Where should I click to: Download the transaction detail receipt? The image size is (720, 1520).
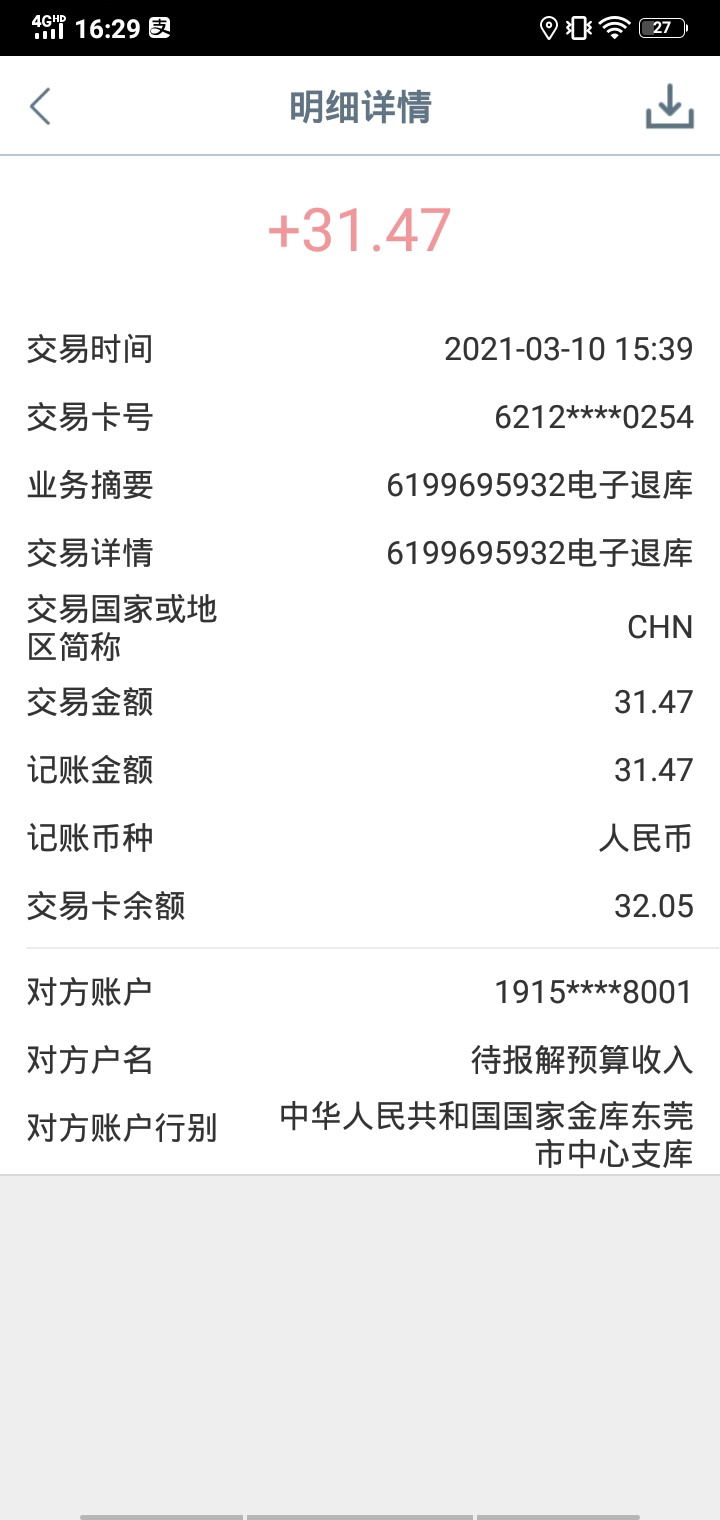[669, 106]
